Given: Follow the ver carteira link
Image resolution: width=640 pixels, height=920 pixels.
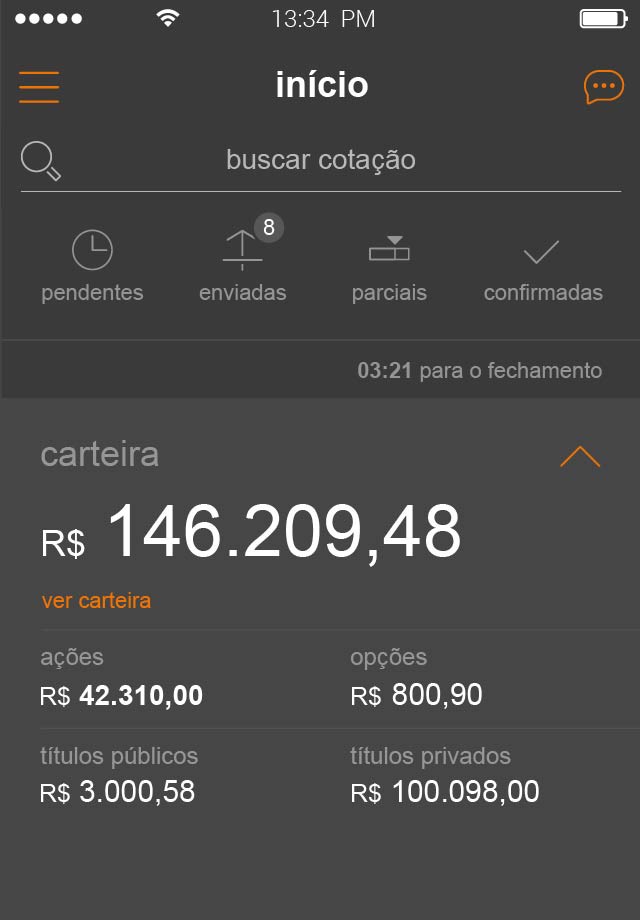Looking at the screenshot, I should (x=96, y=601).
